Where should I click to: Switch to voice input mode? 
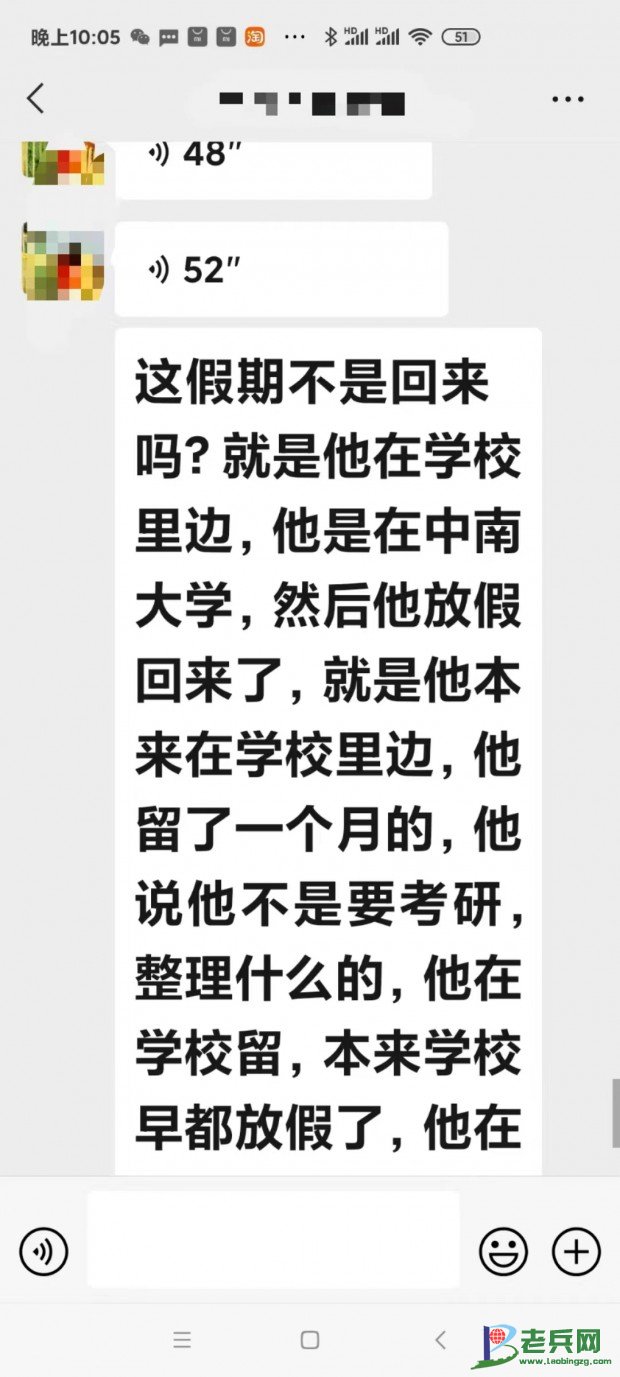[43, 1251]
